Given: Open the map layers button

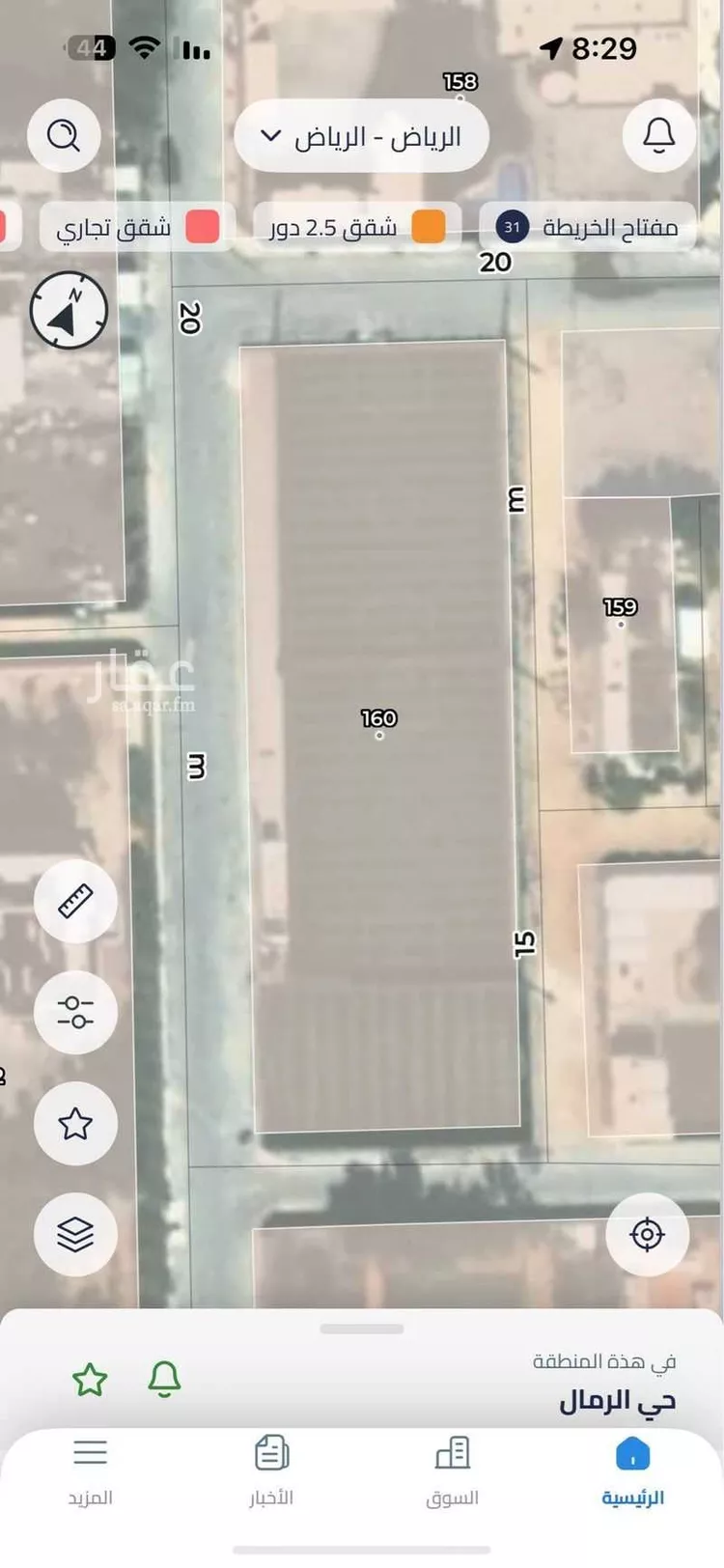Looking at the screenshot, I should pyautogui.click(x=75, y=1234).
